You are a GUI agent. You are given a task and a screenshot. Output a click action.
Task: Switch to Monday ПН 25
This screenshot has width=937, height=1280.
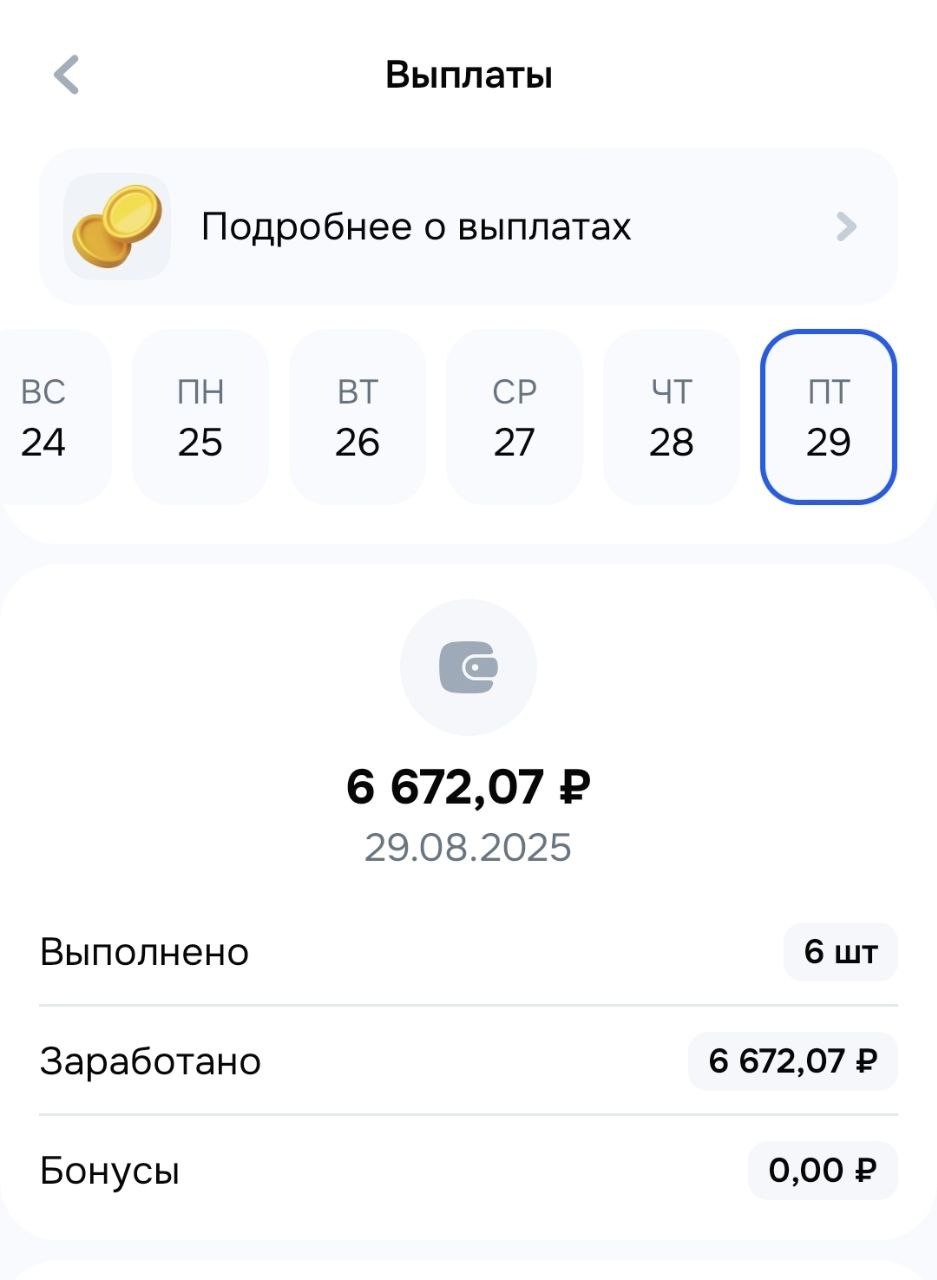click(200, 417)
